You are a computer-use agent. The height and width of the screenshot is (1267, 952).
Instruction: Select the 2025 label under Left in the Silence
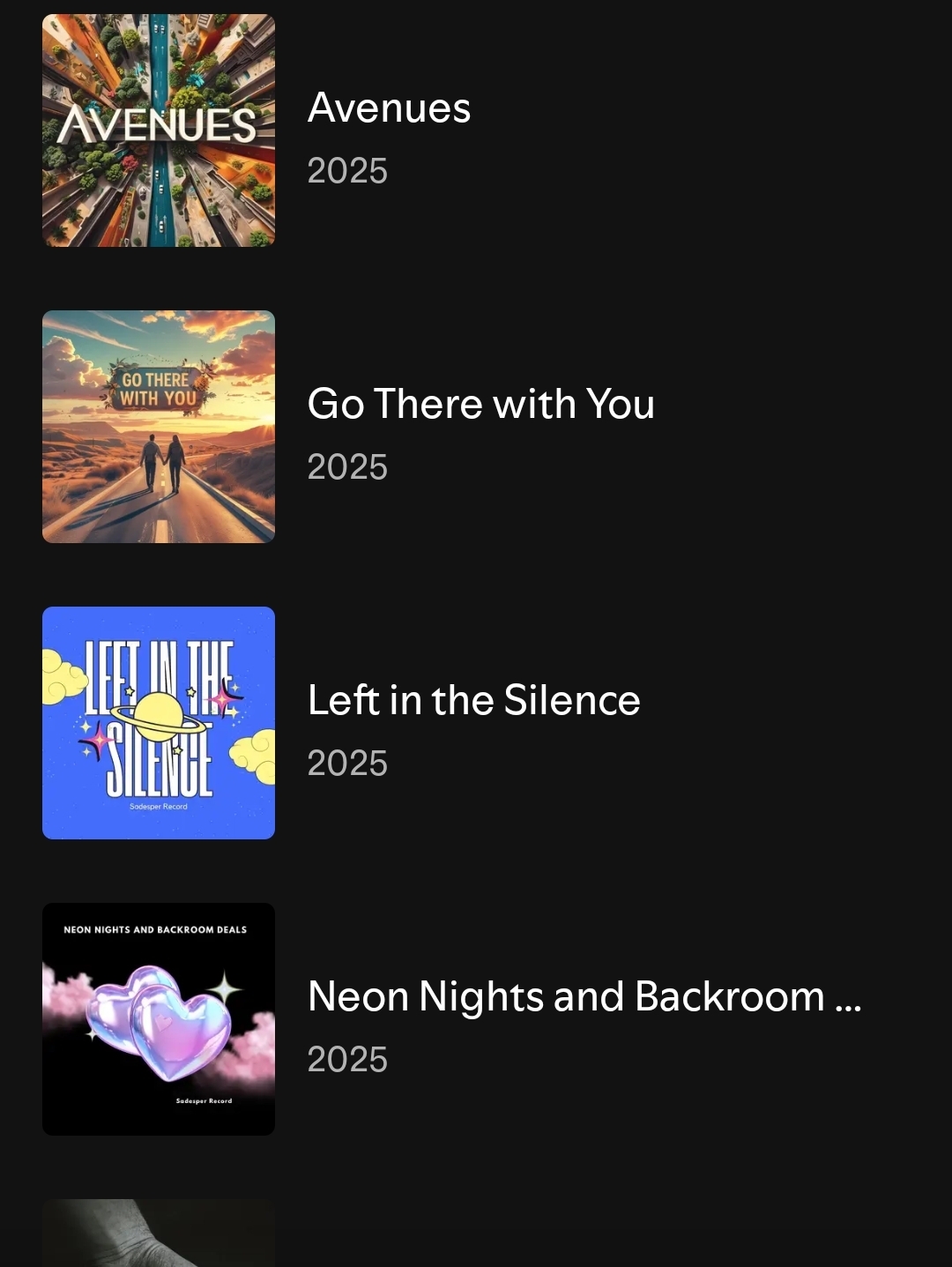pyautogui.click(x=347, y=764)
